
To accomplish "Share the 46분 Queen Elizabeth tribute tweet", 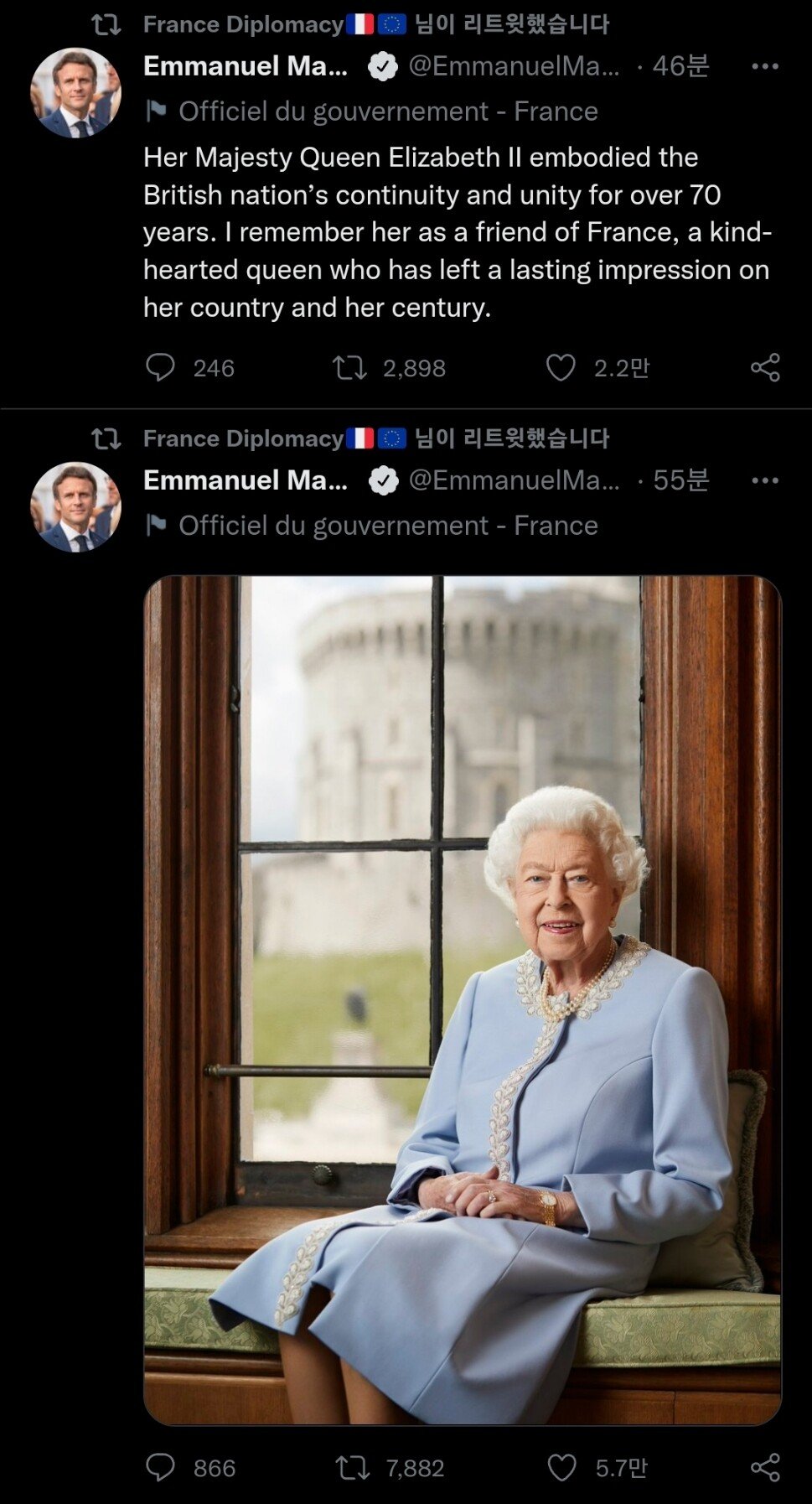I will click(765, 367).
